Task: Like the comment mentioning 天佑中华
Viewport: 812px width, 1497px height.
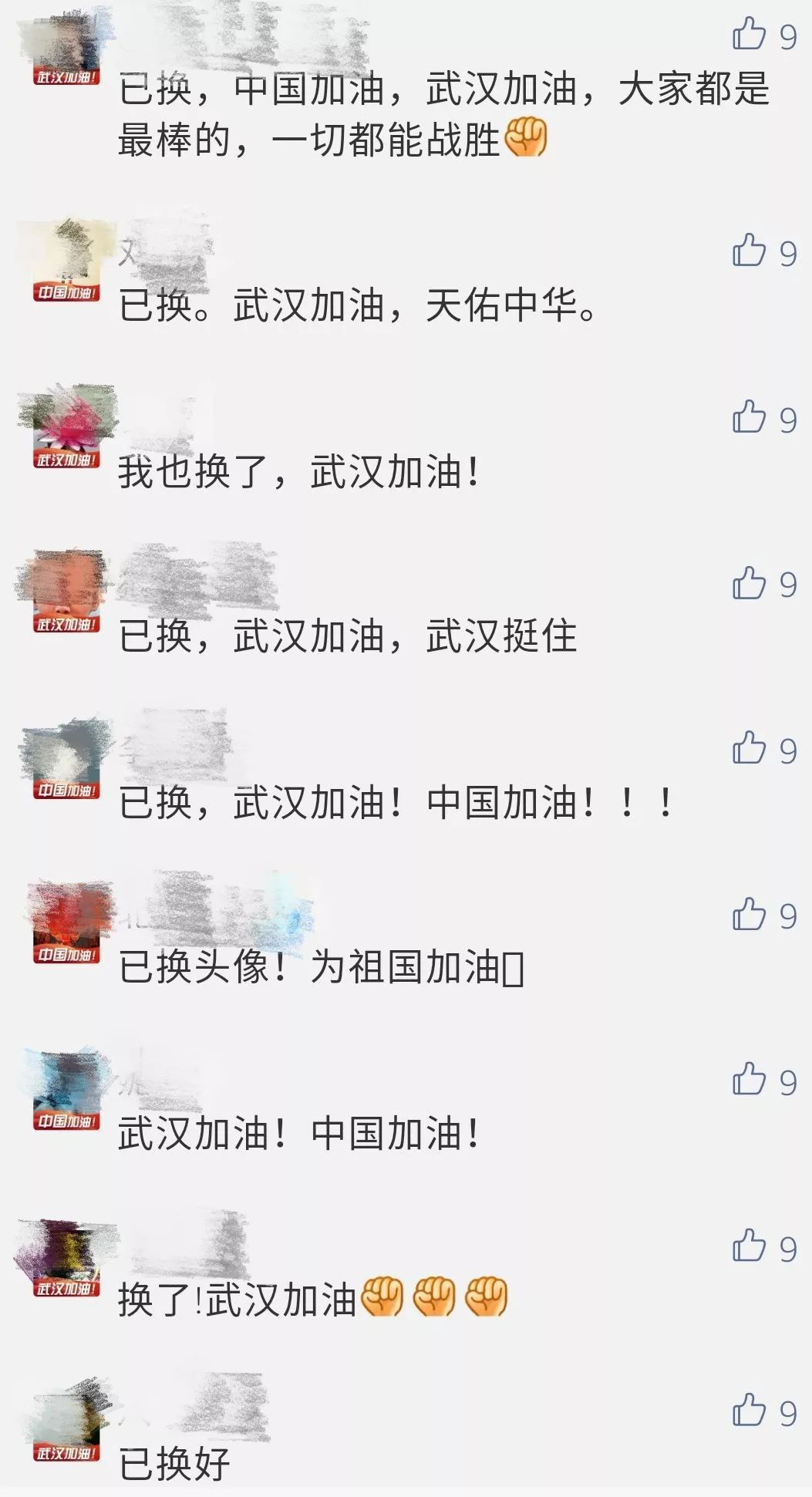Action: [748, 251]
